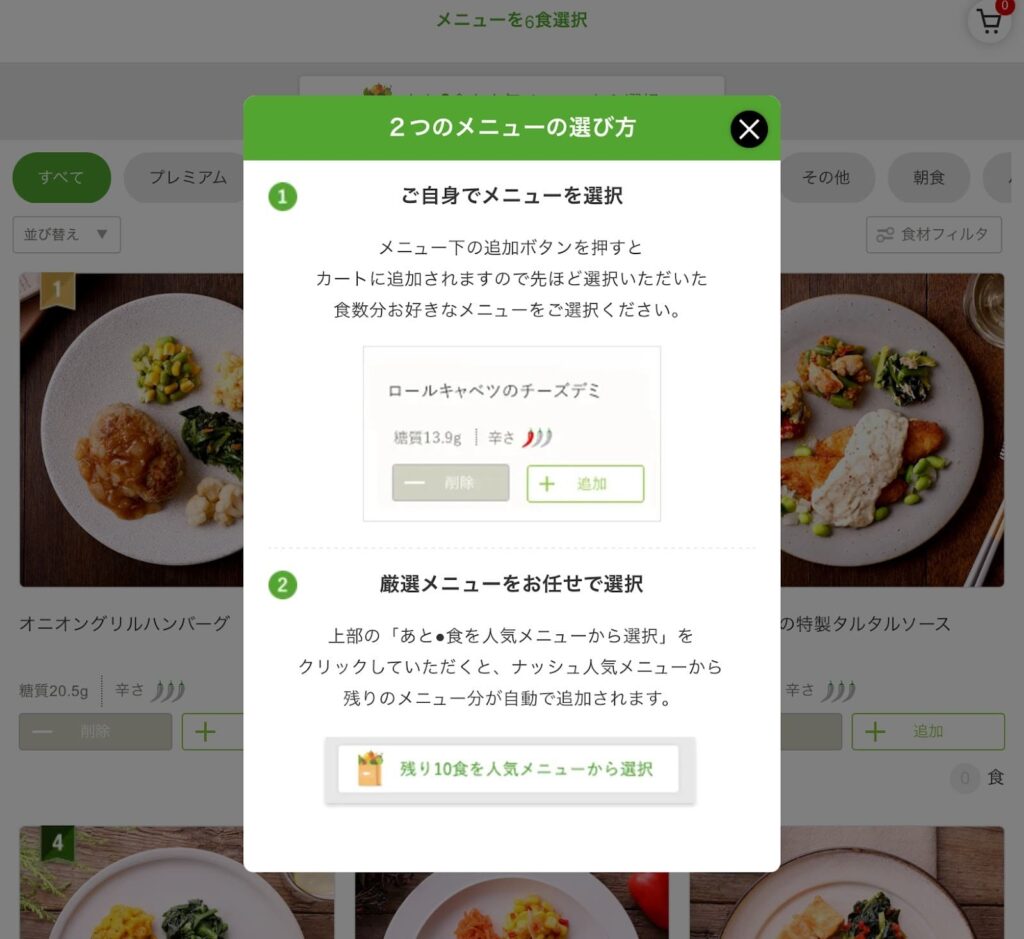The image size is (1024, 939).
Task: Open the 食材フィルタ ingredient filter
Action: point(934,235)
